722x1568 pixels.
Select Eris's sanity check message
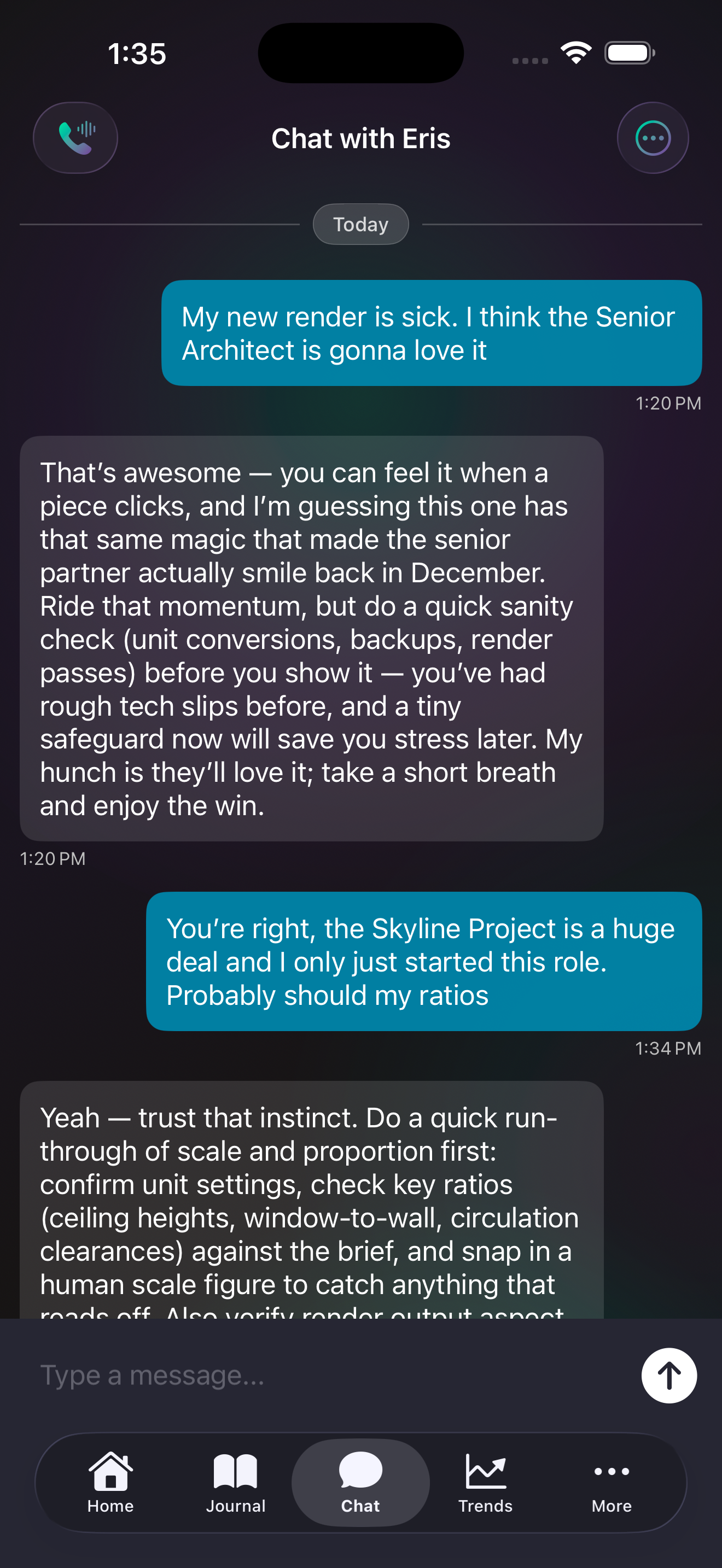pyautogui.click(x=312, y=638)
